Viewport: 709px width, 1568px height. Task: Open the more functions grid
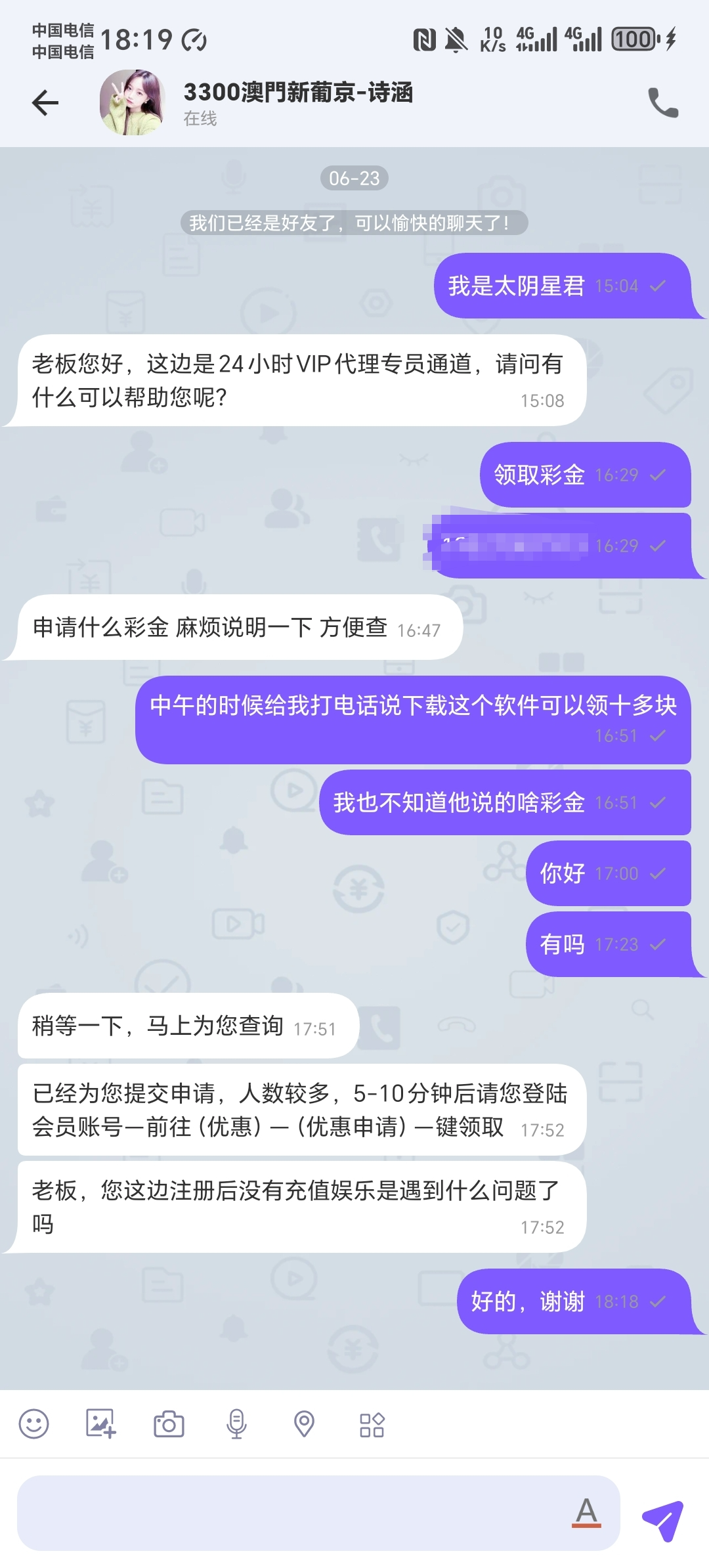tap(372, 1425)
